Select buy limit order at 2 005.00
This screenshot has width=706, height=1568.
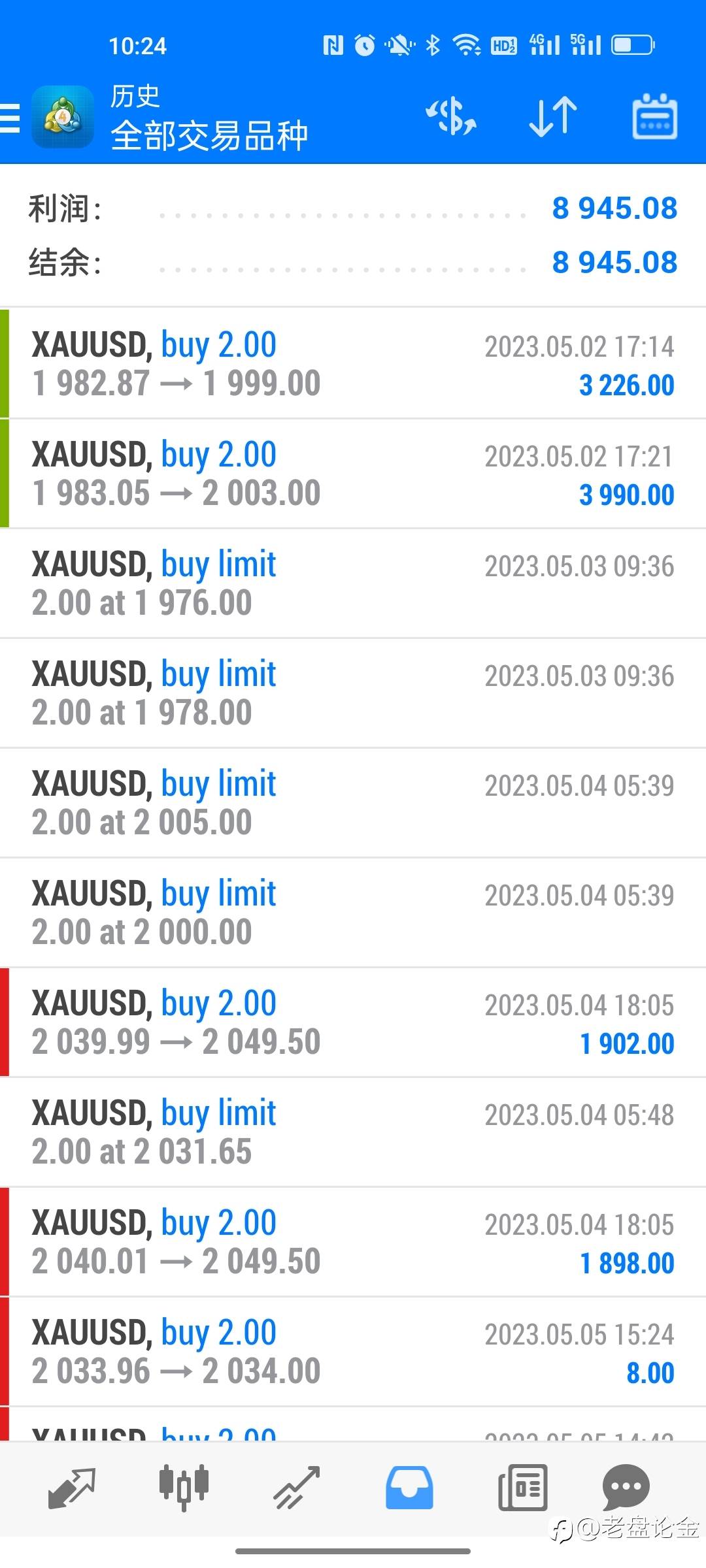(x=353, y=803)
